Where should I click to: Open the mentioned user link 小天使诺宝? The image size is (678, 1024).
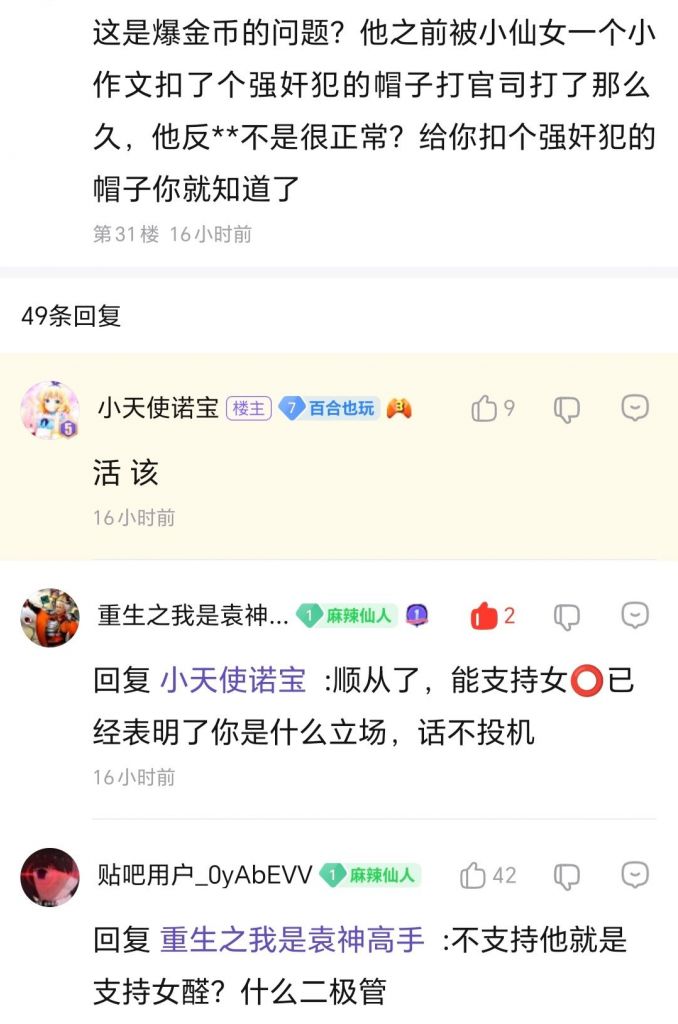[233, 681]
